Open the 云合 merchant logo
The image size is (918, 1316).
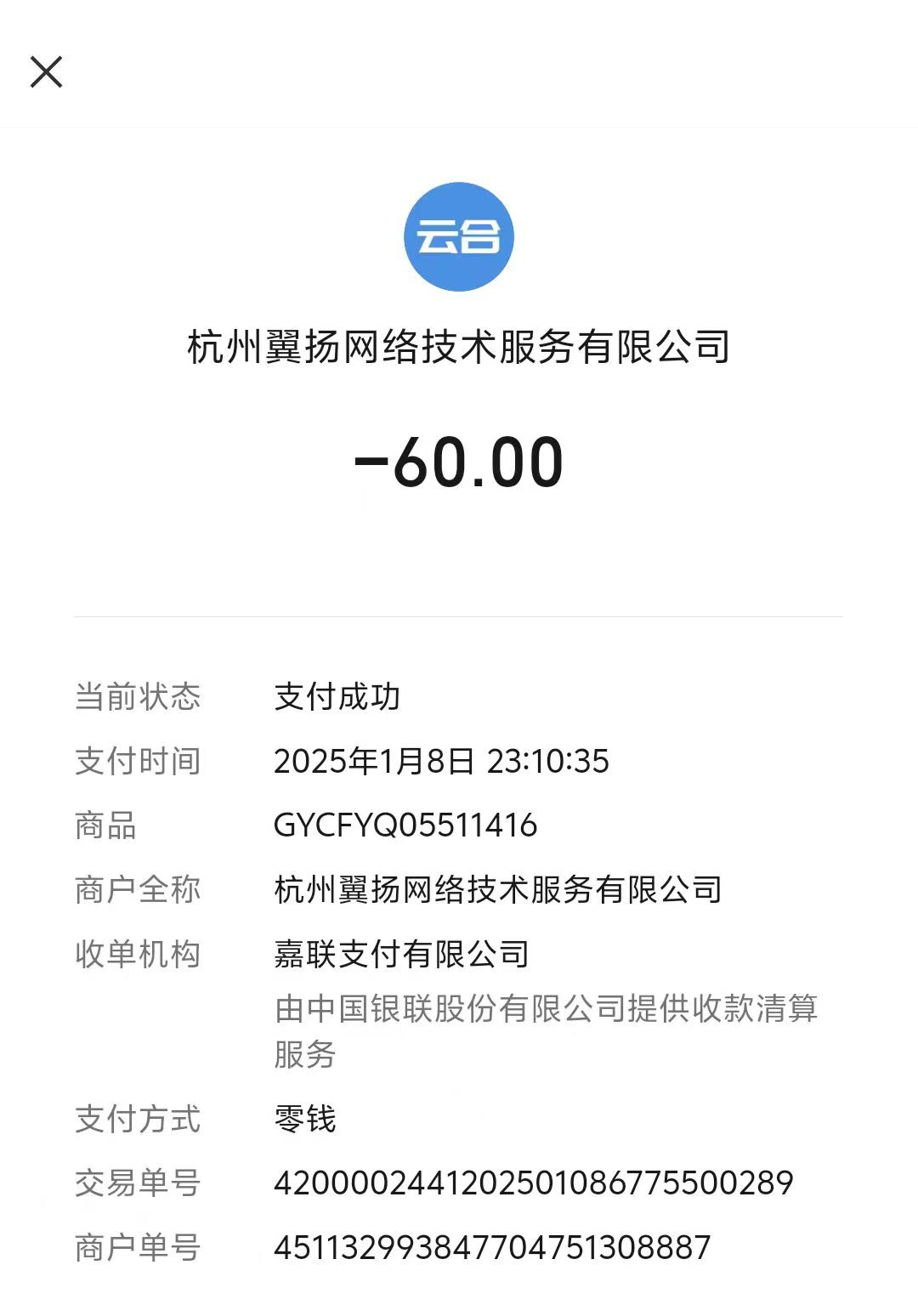pos(458,236)
